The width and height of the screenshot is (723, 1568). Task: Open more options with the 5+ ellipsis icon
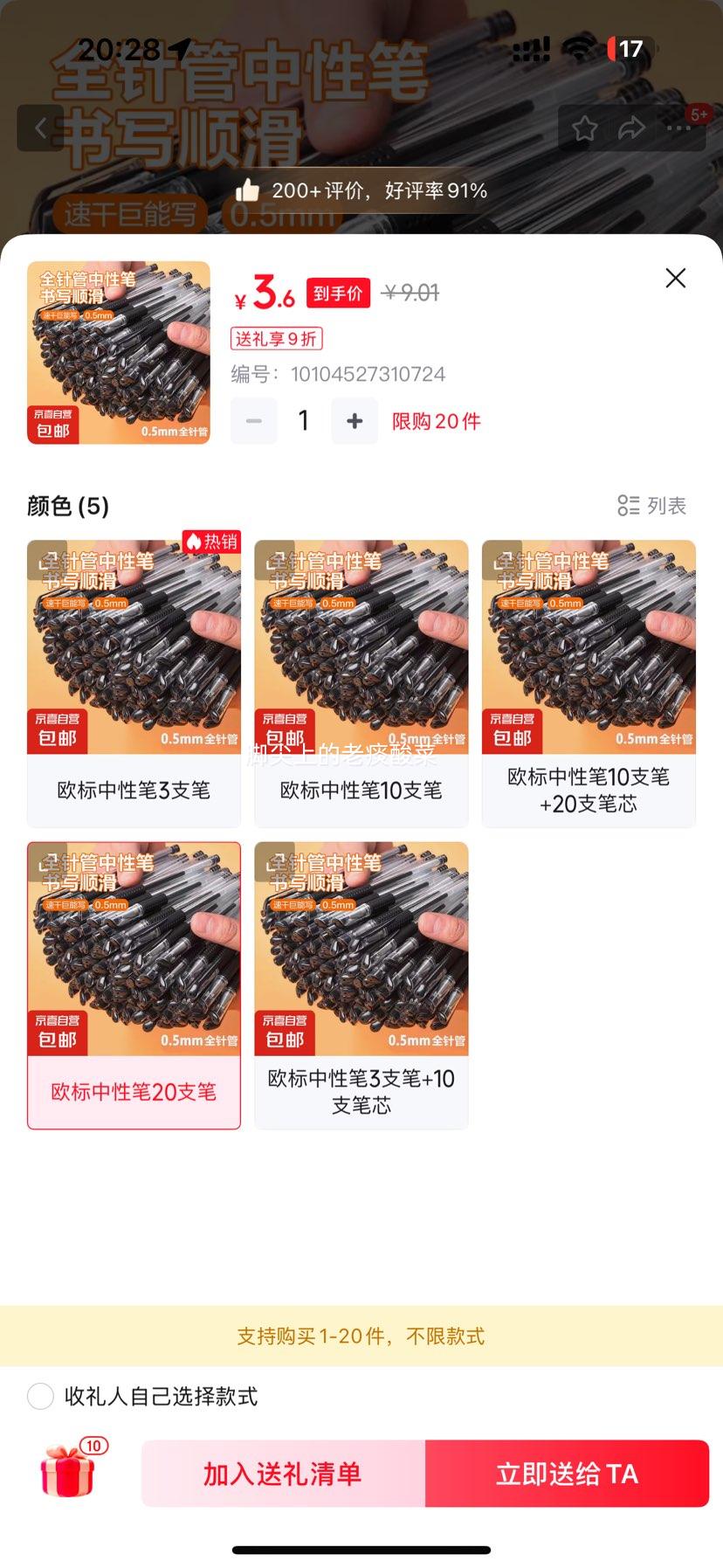coord(678,128)
